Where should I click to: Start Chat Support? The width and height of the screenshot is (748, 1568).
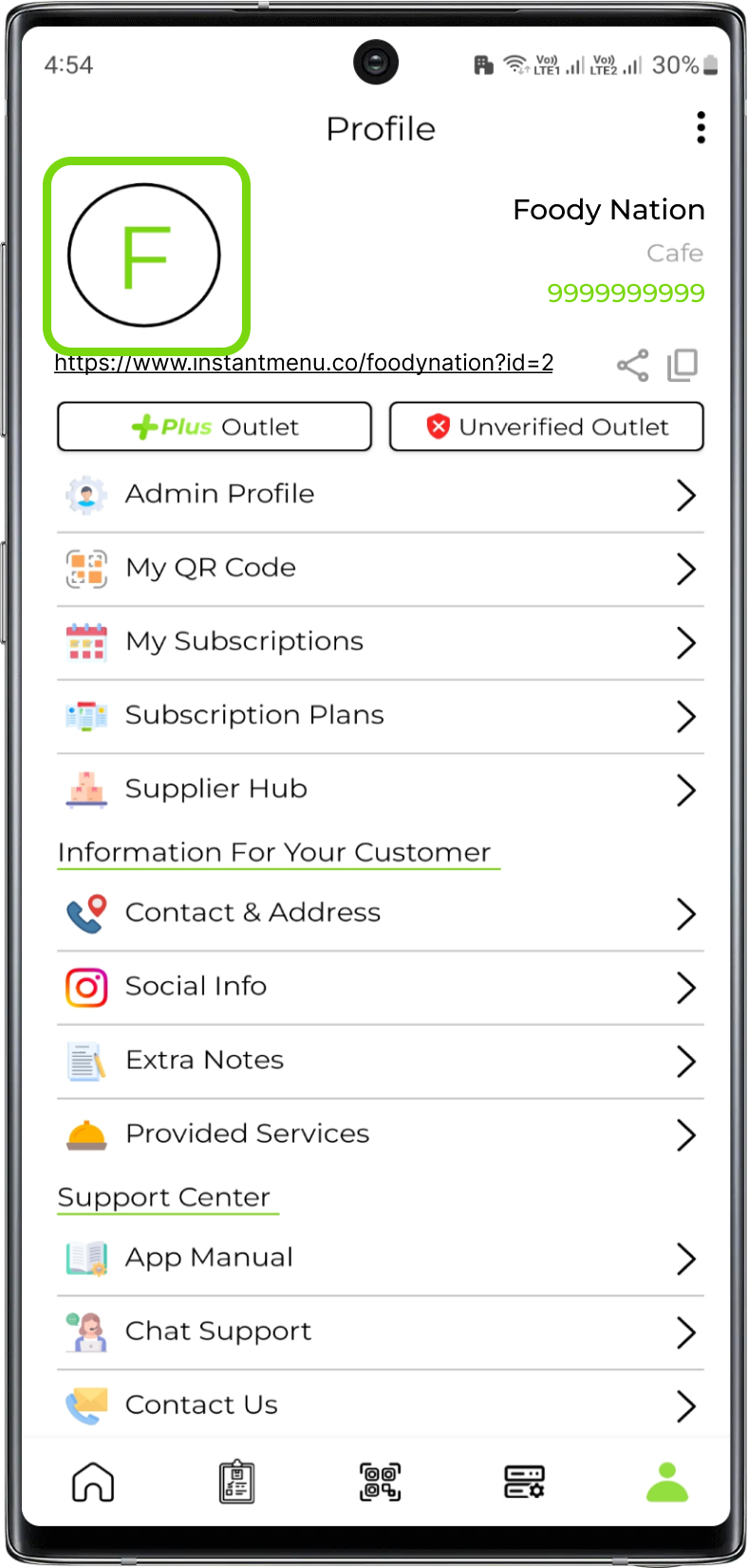click(x=380, y=1332)
